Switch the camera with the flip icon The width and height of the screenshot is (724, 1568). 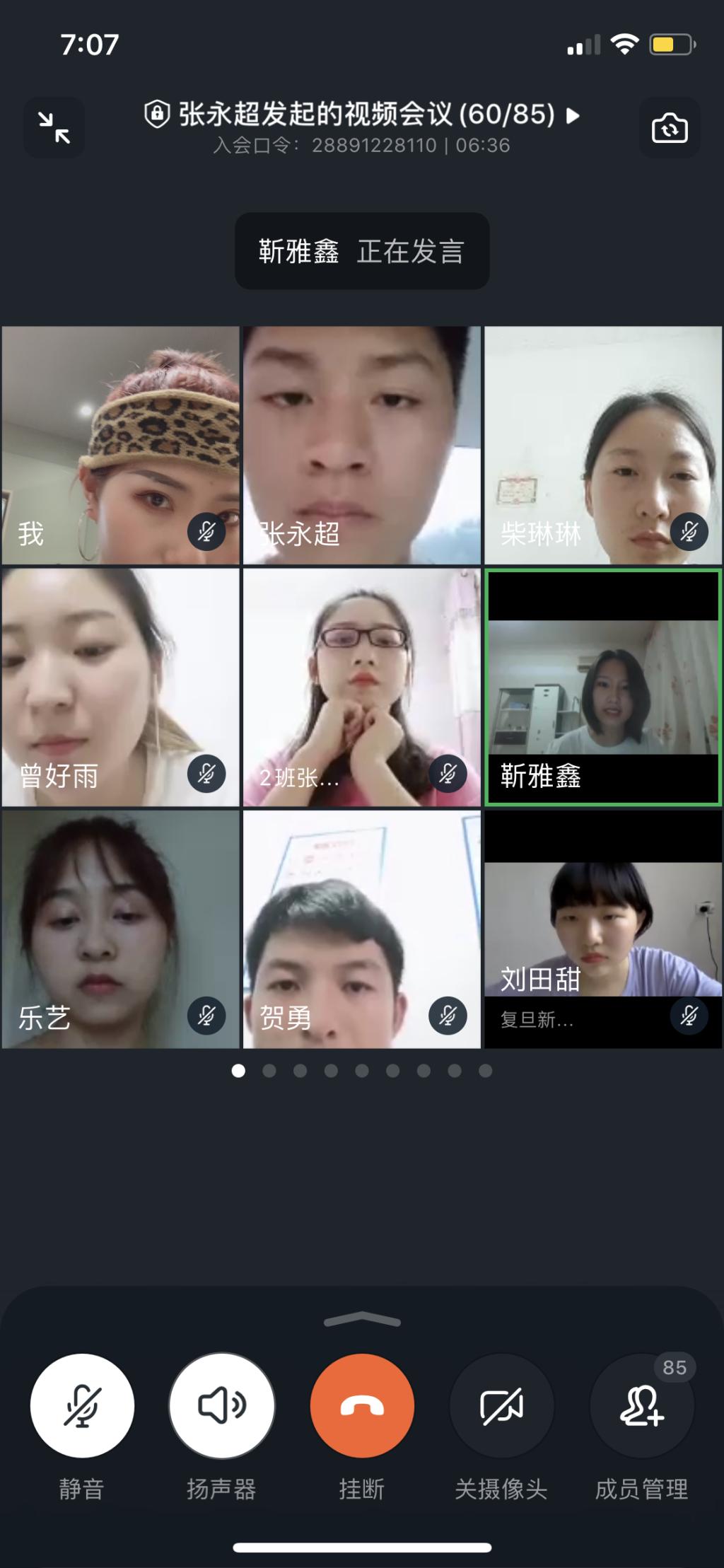[669, 128]
